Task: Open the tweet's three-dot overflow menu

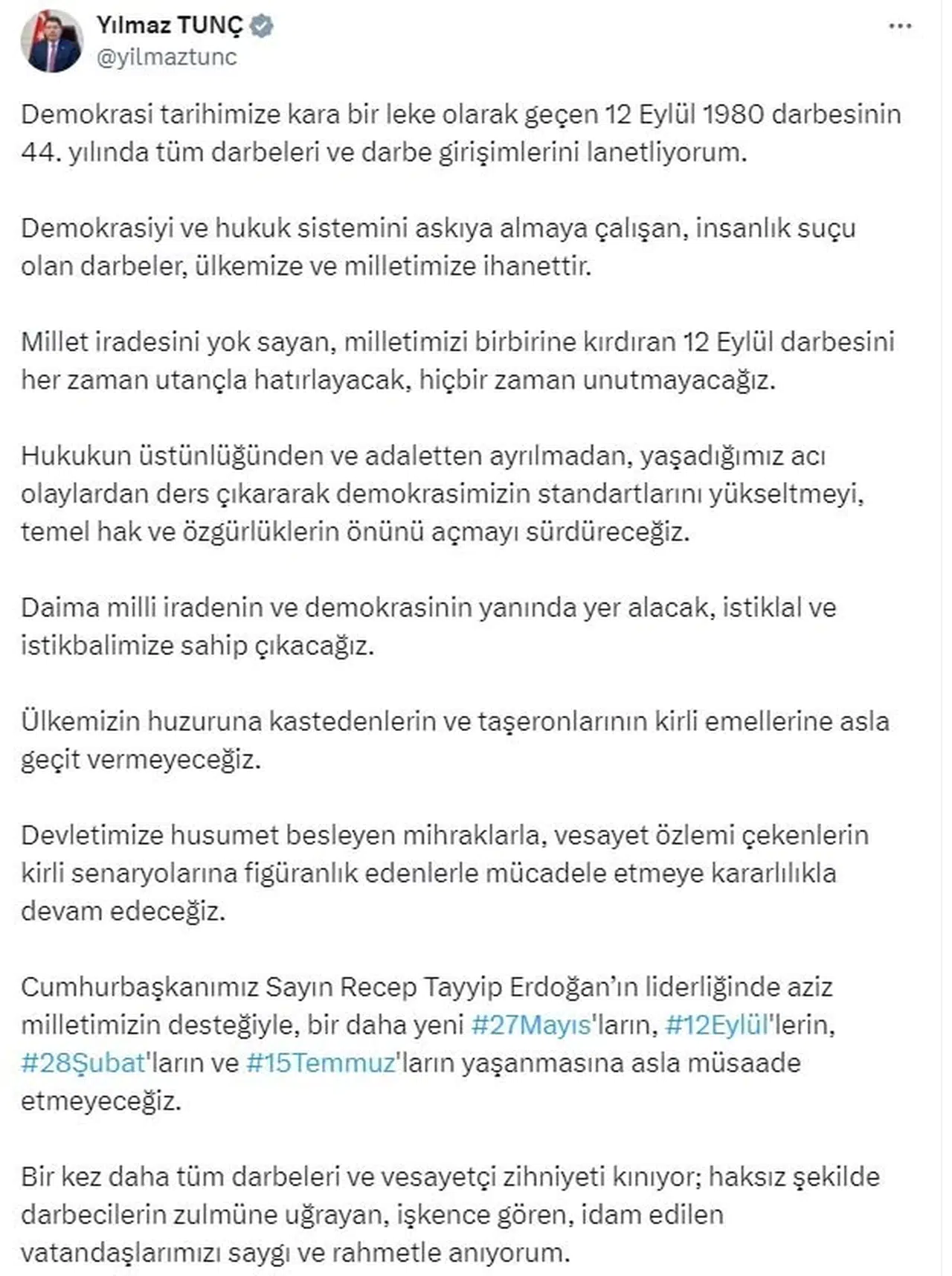Action: [x=900, y=27]
